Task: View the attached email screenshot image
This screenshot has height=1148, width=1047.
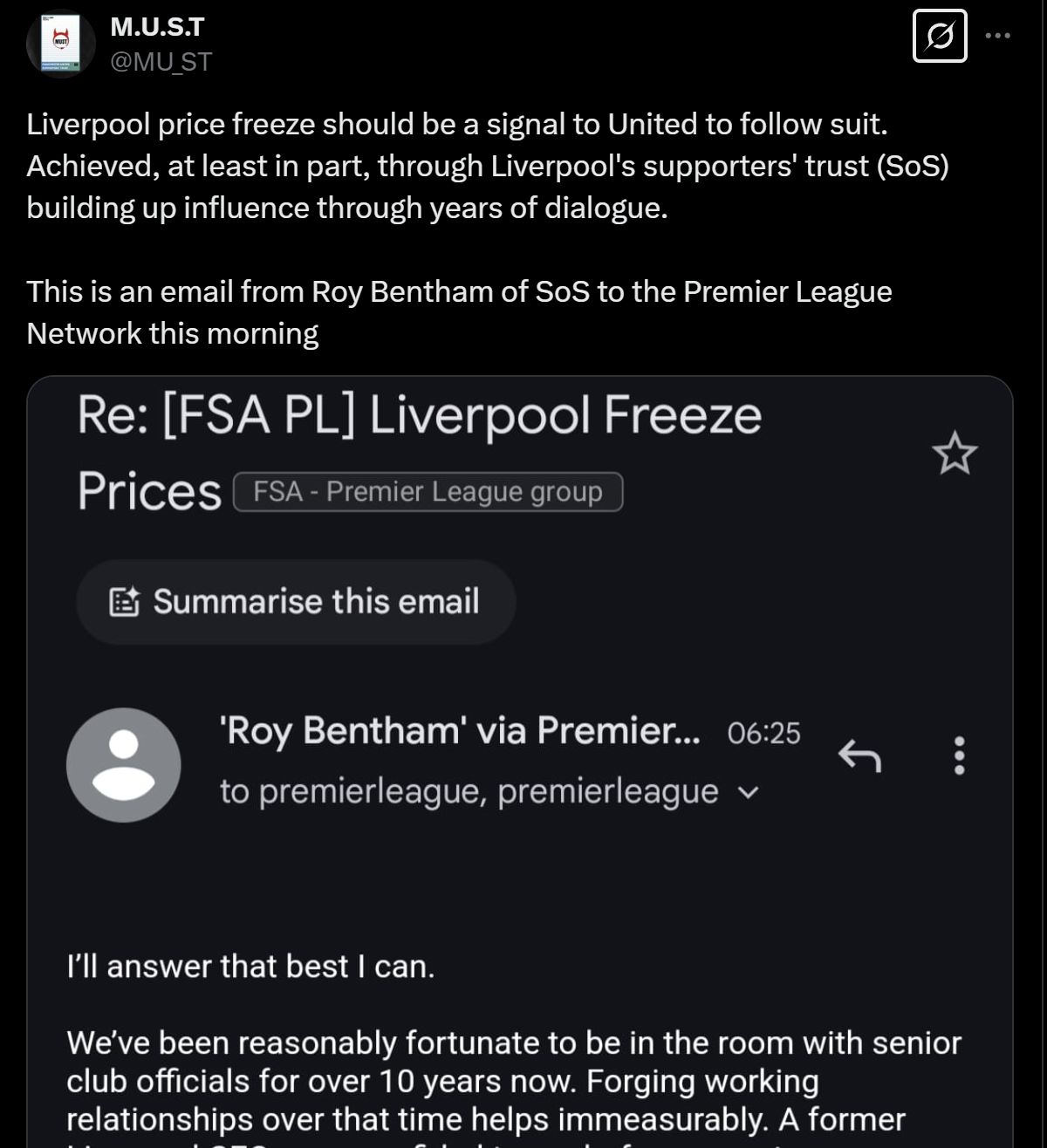Action: (520, 759)
